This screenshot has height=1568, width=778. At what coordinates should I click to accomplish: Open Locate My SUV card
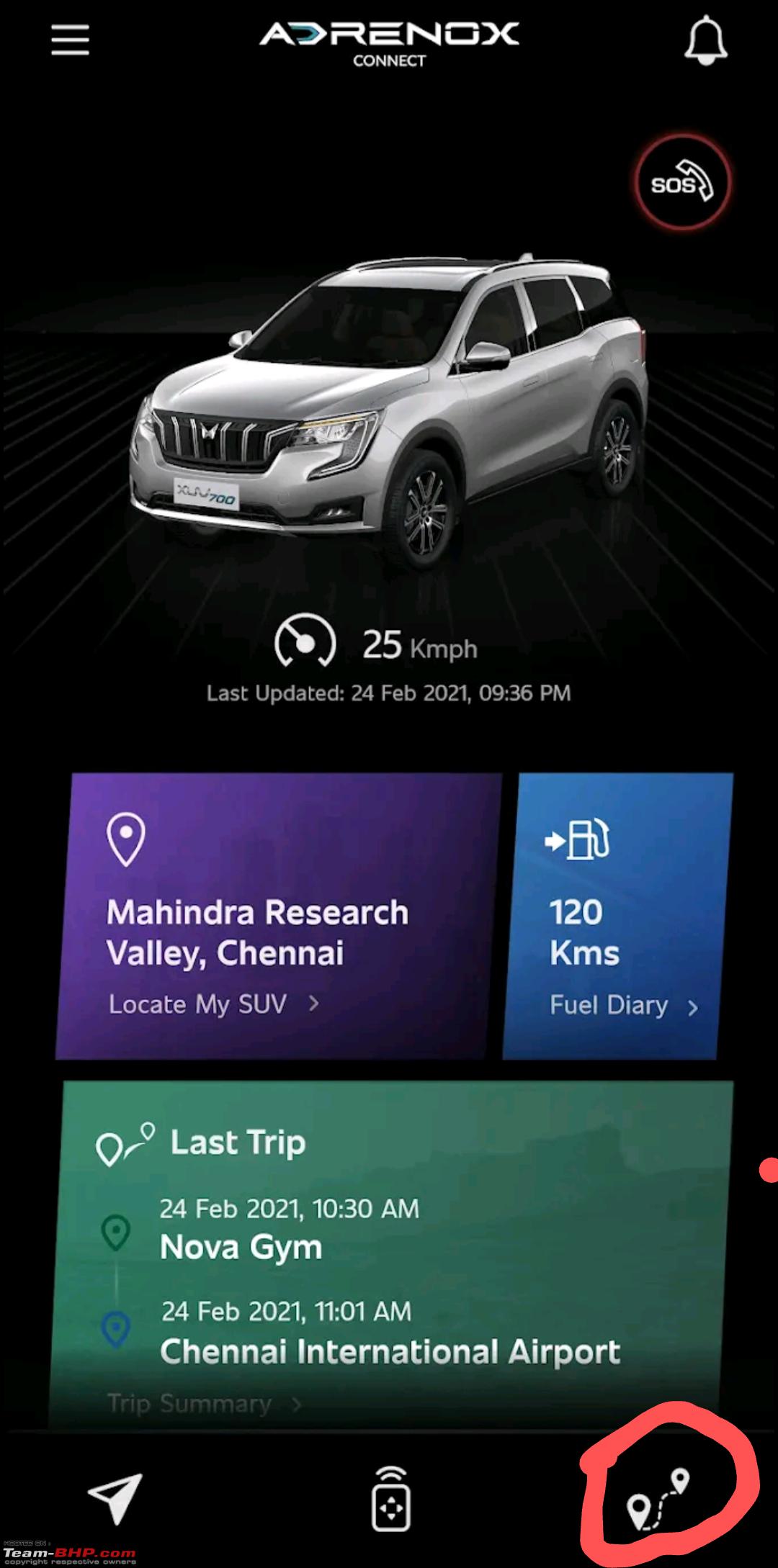pos(278,916)
